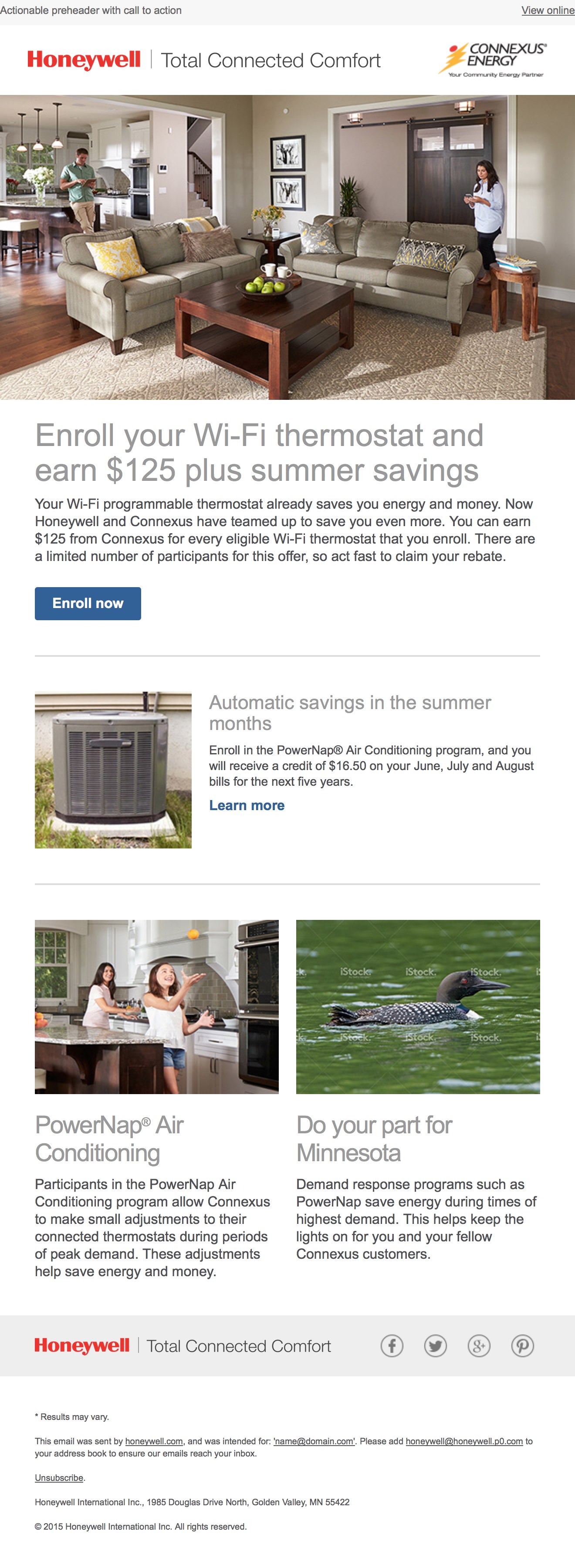
Task: Select the honeywell@honeywell.p0.com address link
Action: pos(463,1441)
